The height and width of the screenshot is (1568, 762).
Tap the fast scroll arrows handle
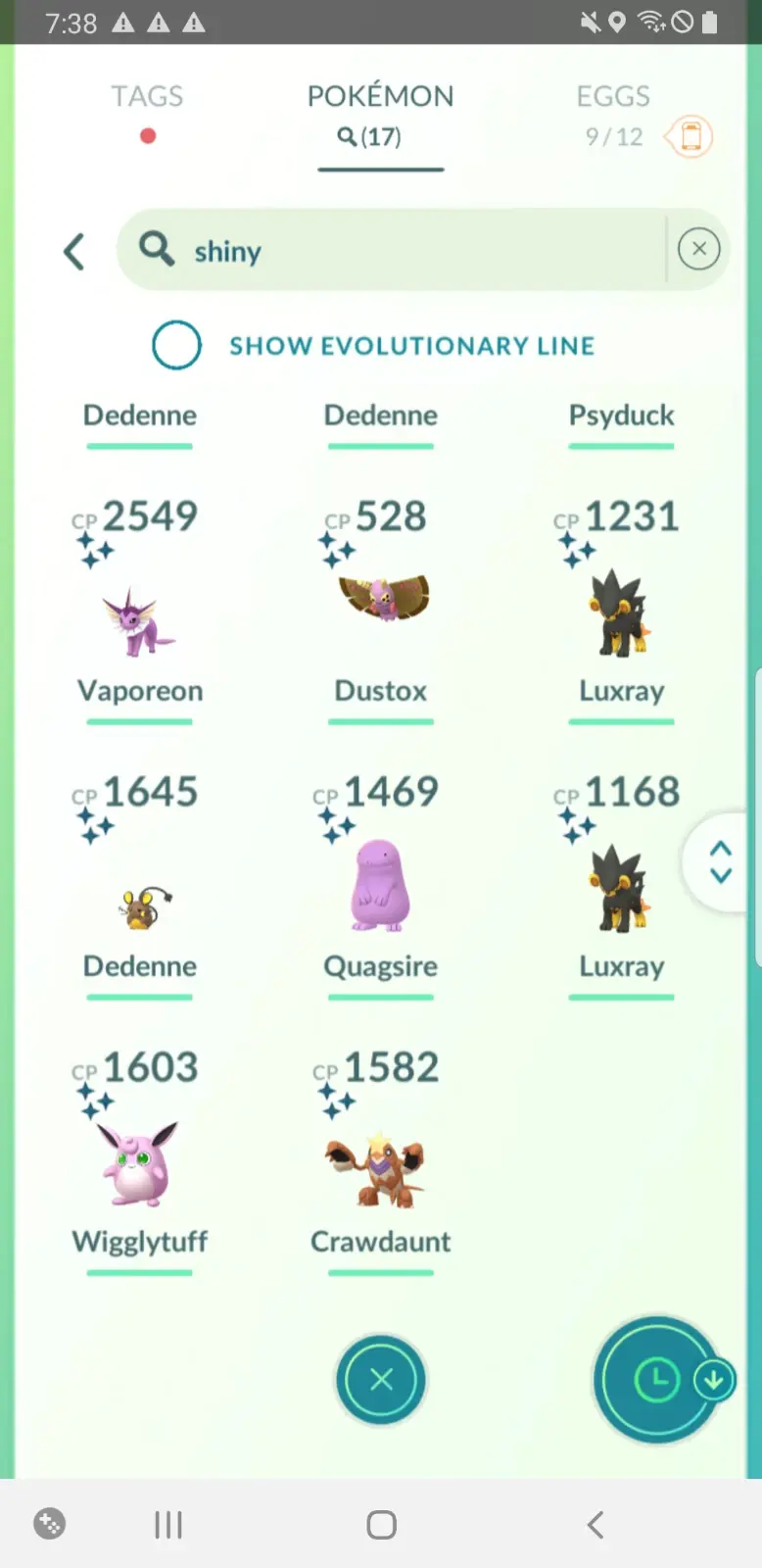[x=721, y=862]
